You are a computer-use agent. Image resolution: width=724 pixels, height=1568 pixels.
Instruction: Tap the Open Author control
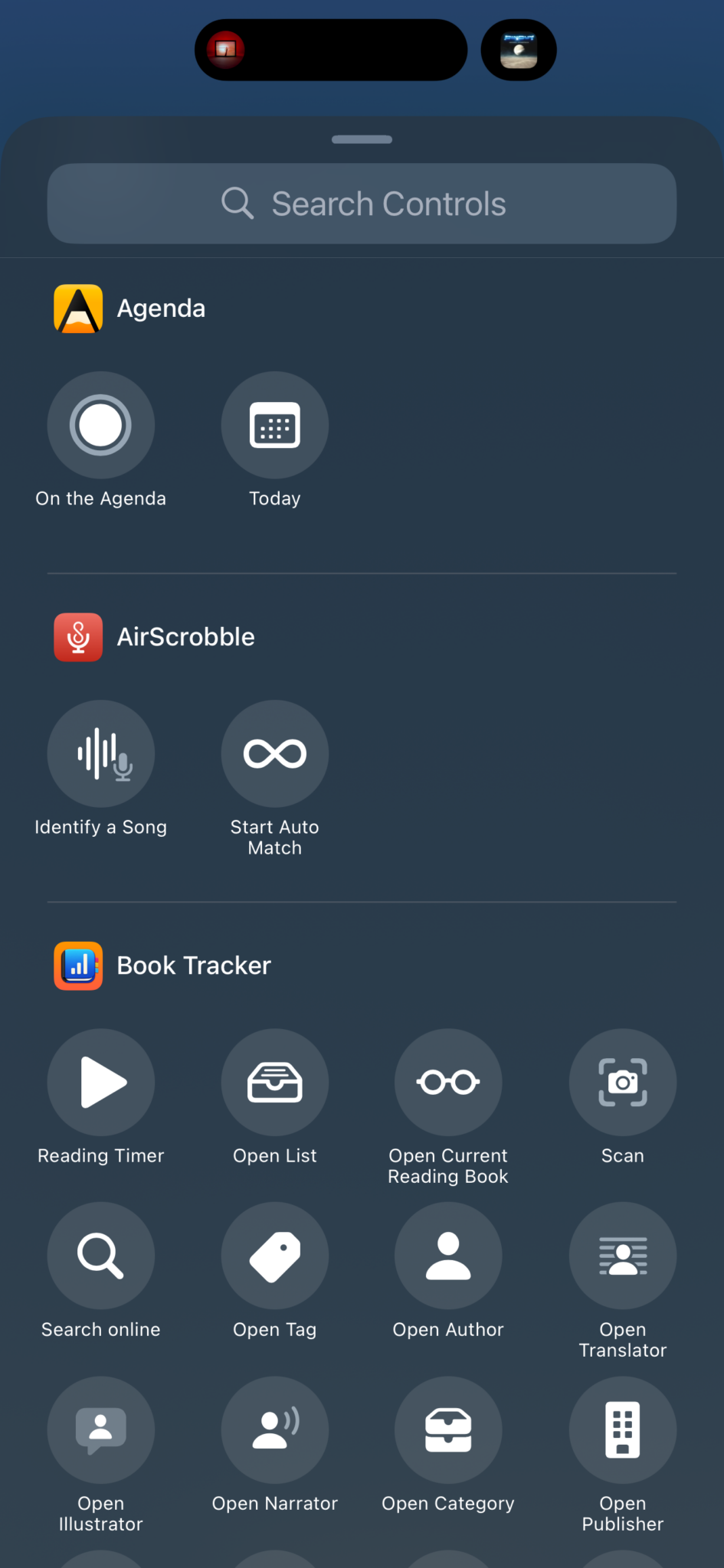click(448, 1256)
